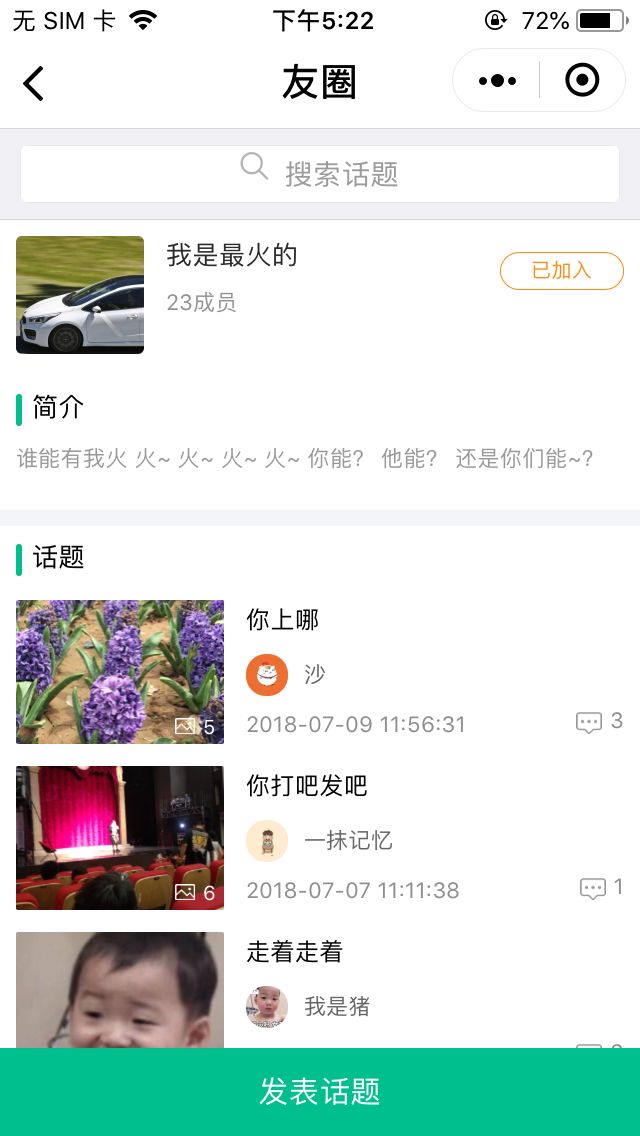Open the topic 你打吧发吧

pos(307,786)
